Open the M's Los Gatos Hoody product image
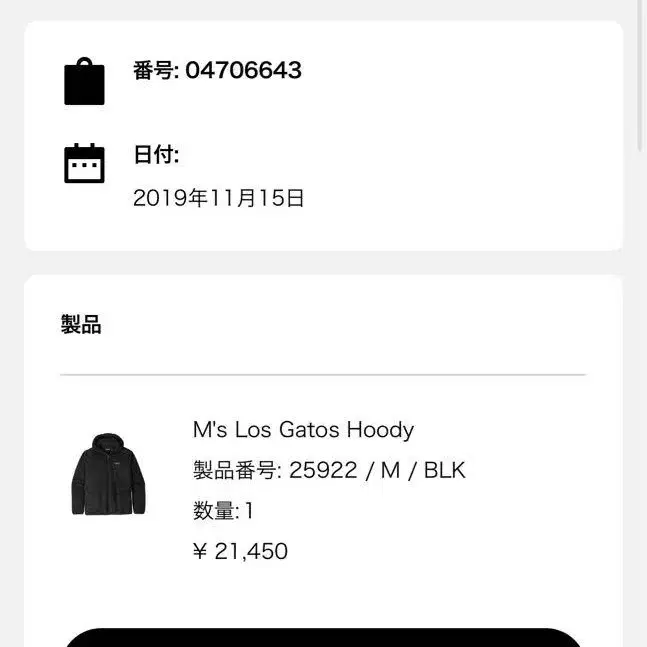 coord(108,474)
